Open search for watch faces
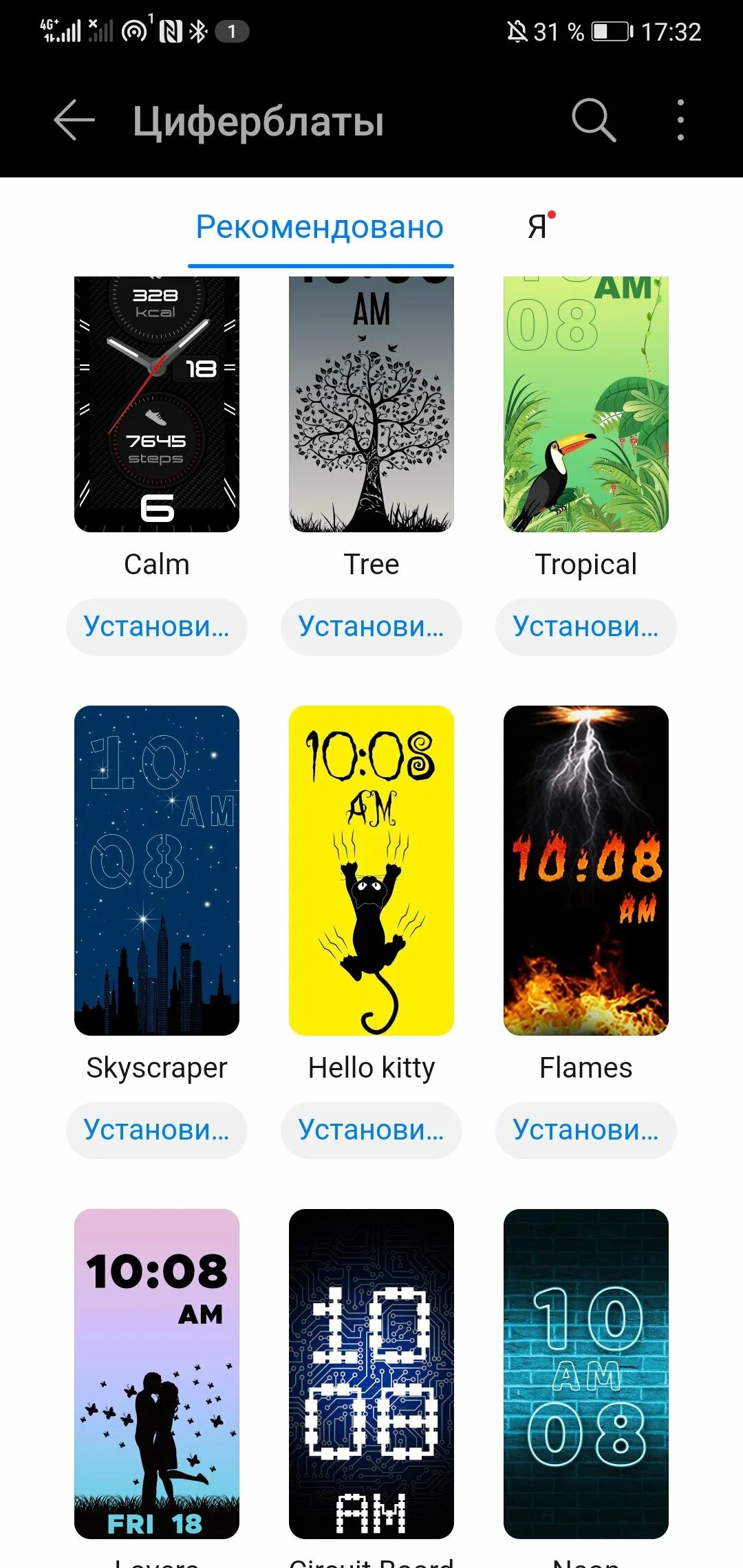 click(594, 120)
